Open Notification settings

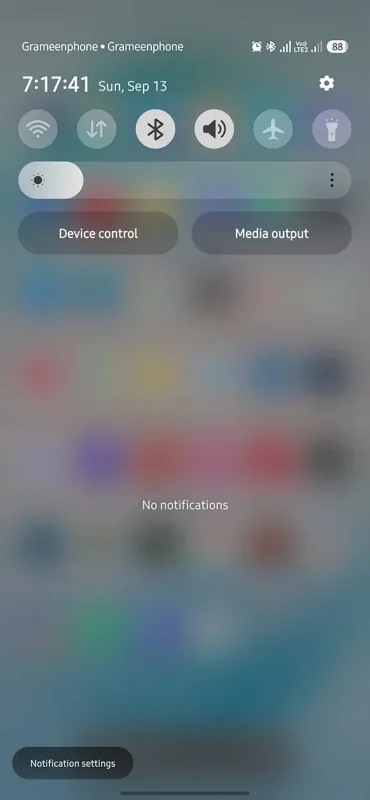(72, 763)
